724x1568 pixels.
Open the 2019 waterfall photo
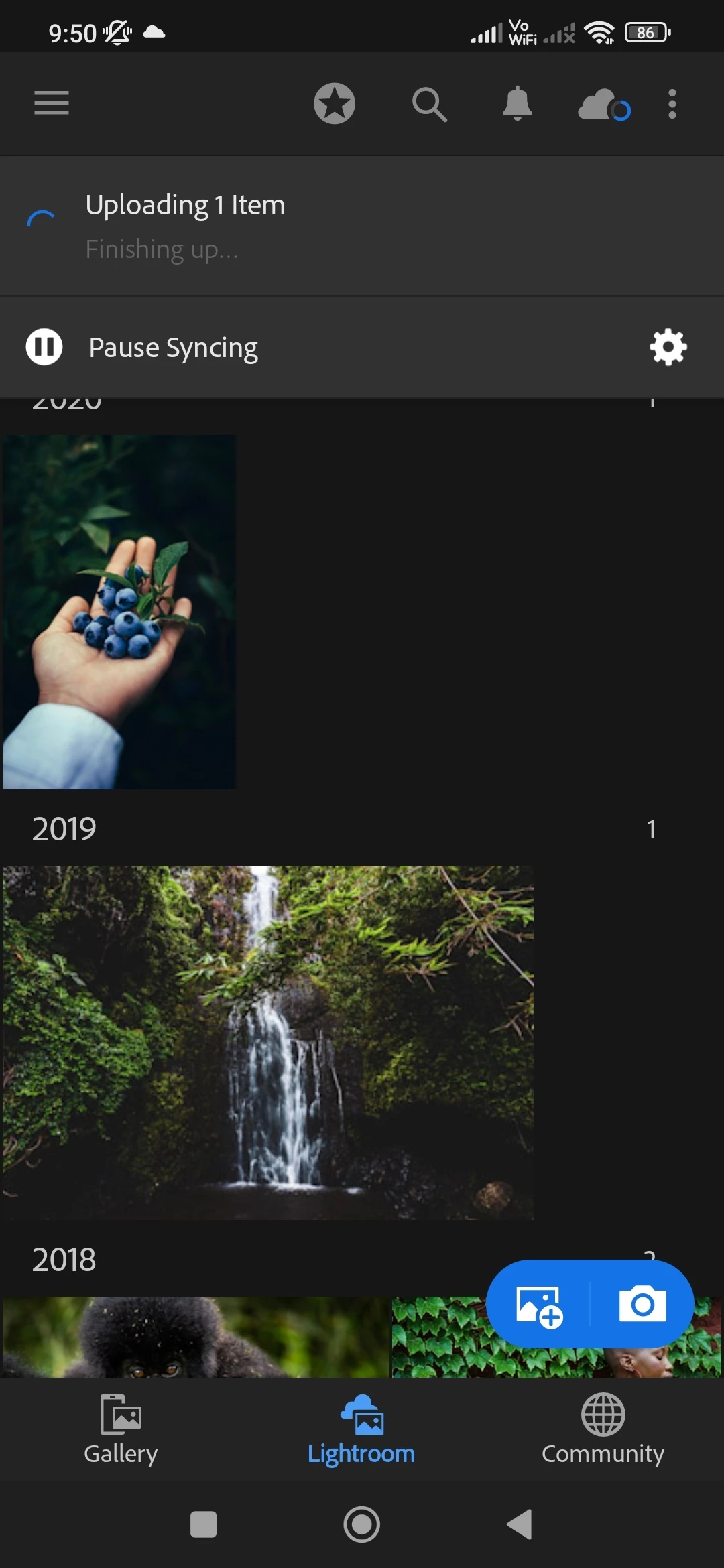point(268,1042)
